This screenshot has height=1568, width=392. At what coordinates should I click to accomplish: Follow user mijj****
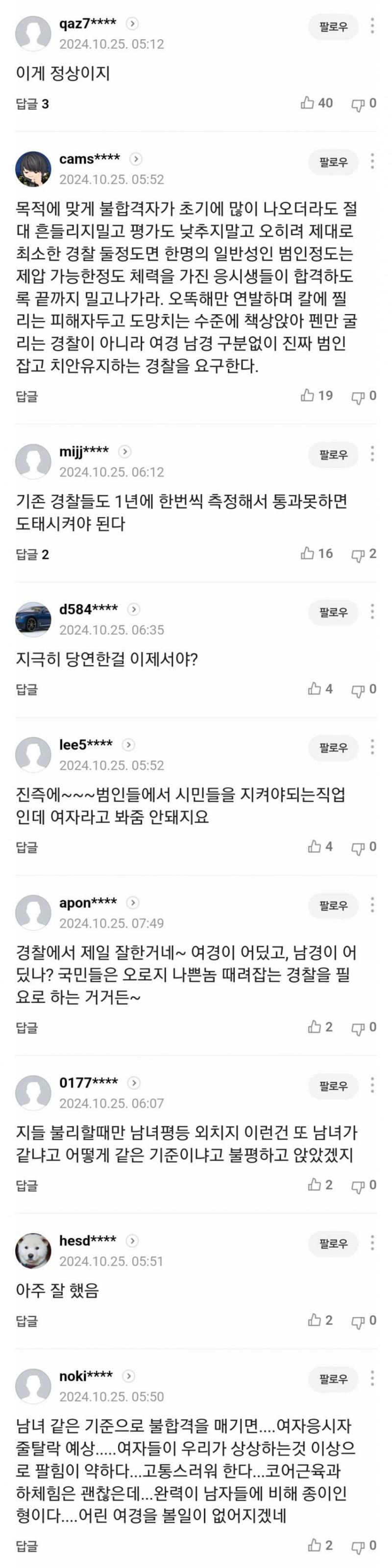[333, 455]
